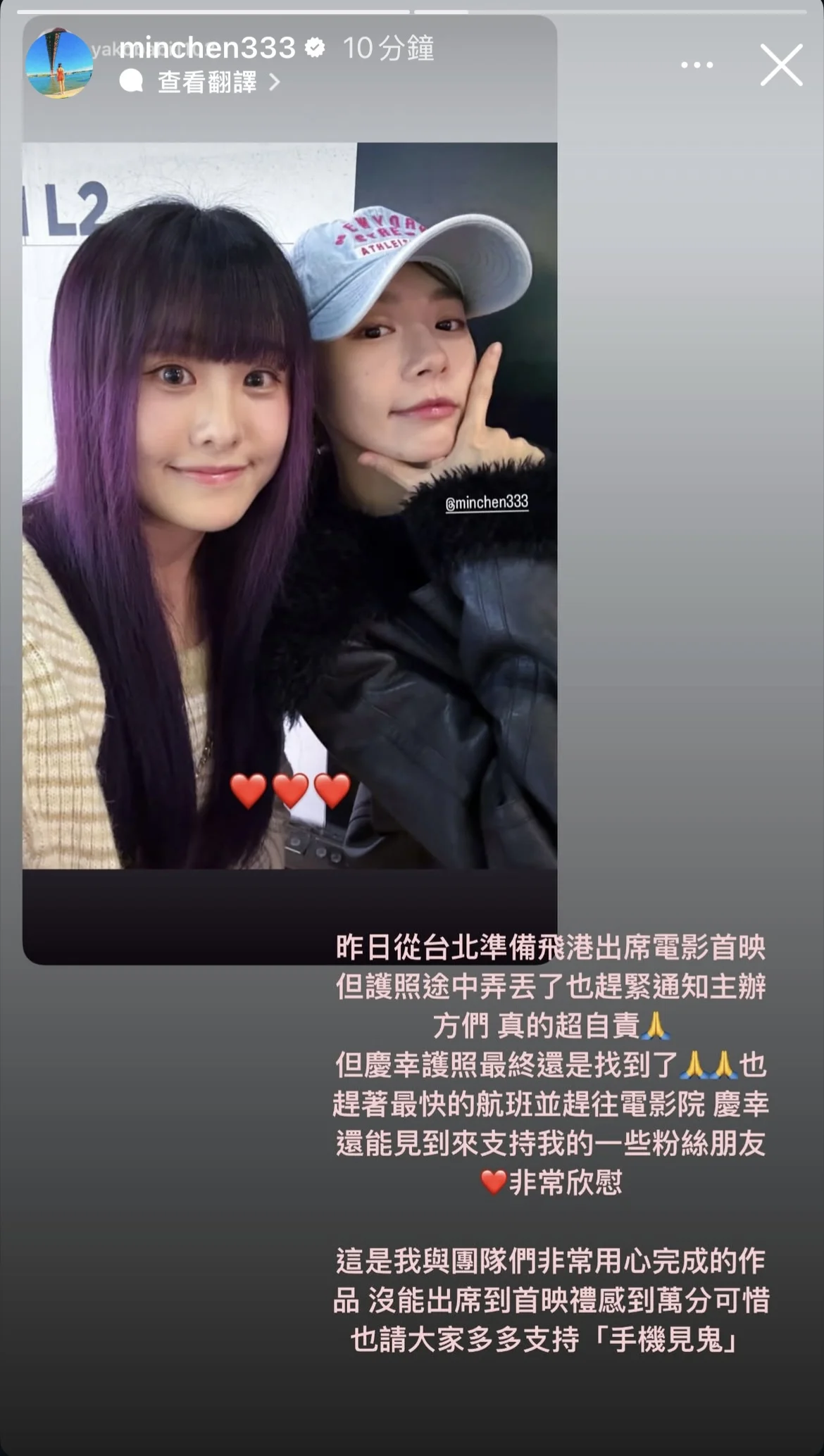Tap the minchen333 username

point(207,48)
